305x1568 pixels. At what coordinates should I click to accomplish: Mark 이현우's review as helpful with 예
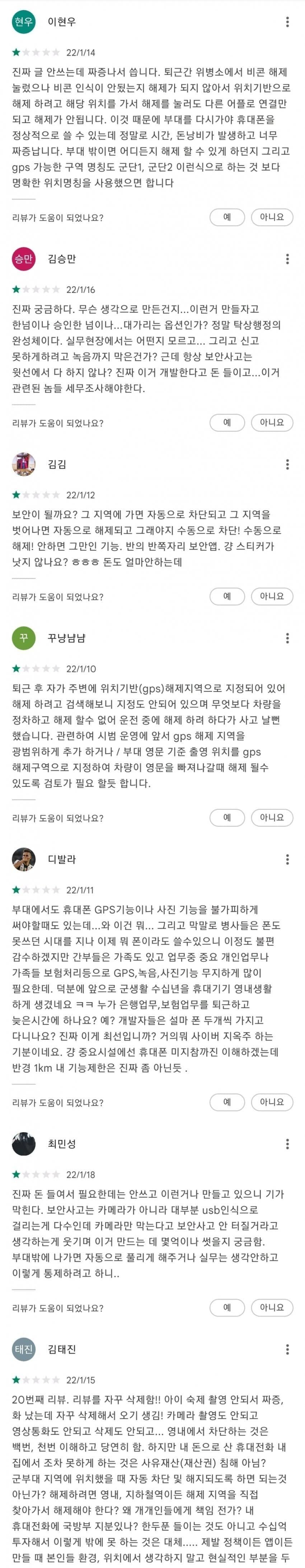(226, 217)
